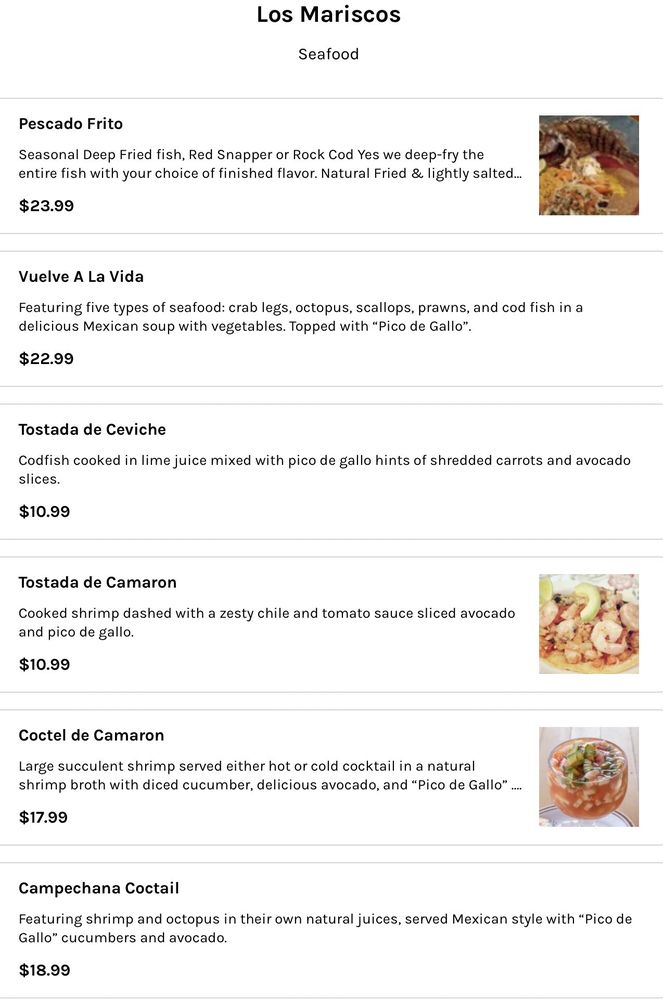663x1000 pixels.
Task: Open Tostada de Camaron details
Action: point(97,583)
